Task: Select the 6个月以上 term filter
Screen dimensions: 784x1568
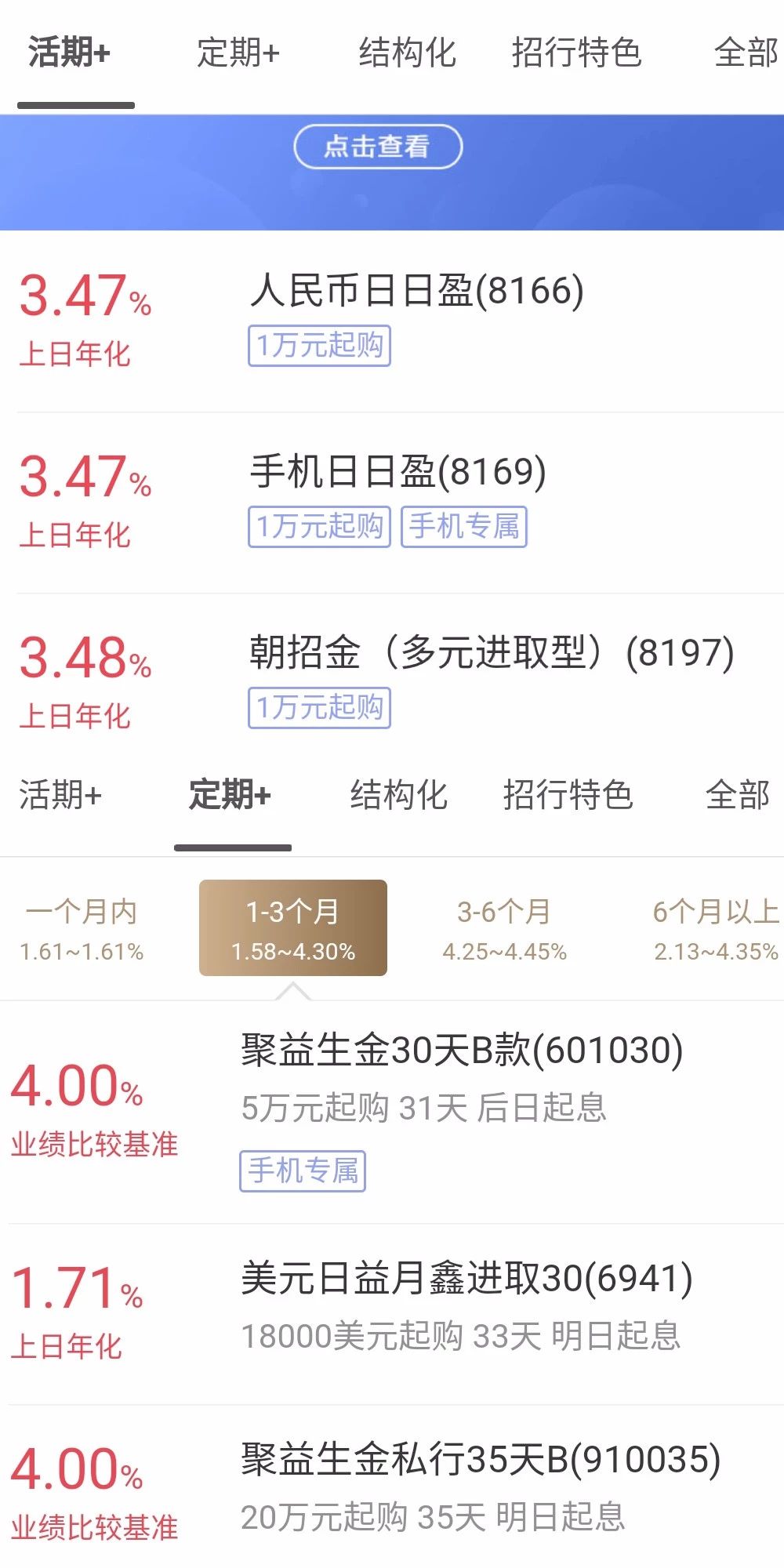Action: click(x=716, y=928)
